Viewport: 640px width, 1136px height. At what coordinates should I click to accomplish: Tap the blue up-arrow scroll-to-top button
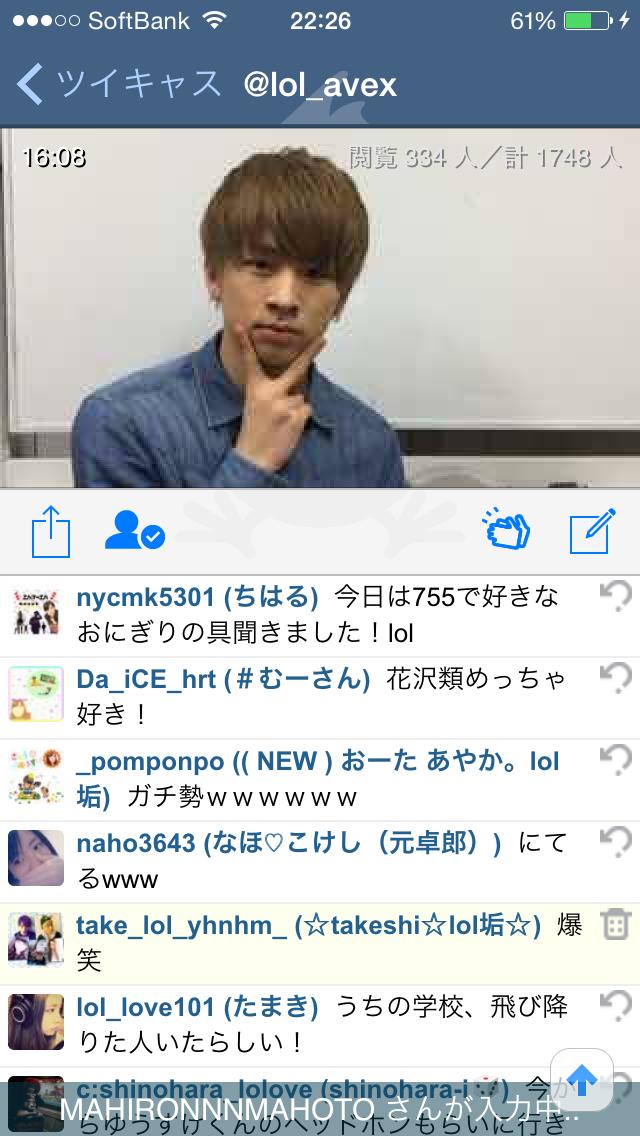click(582, 1079)
